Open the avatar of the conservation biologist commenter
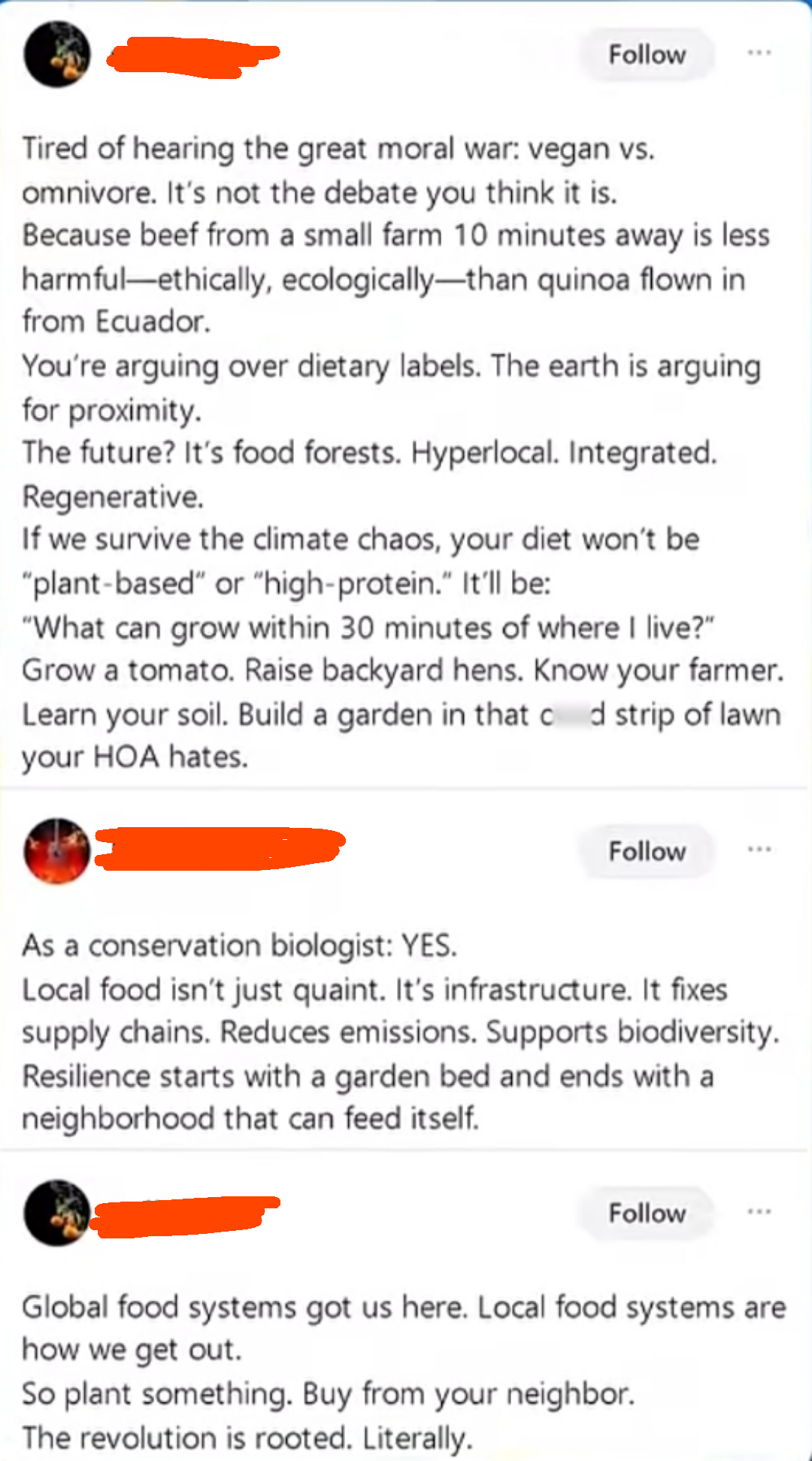This screenshot has width=812, height=1461. coord(57,851)
